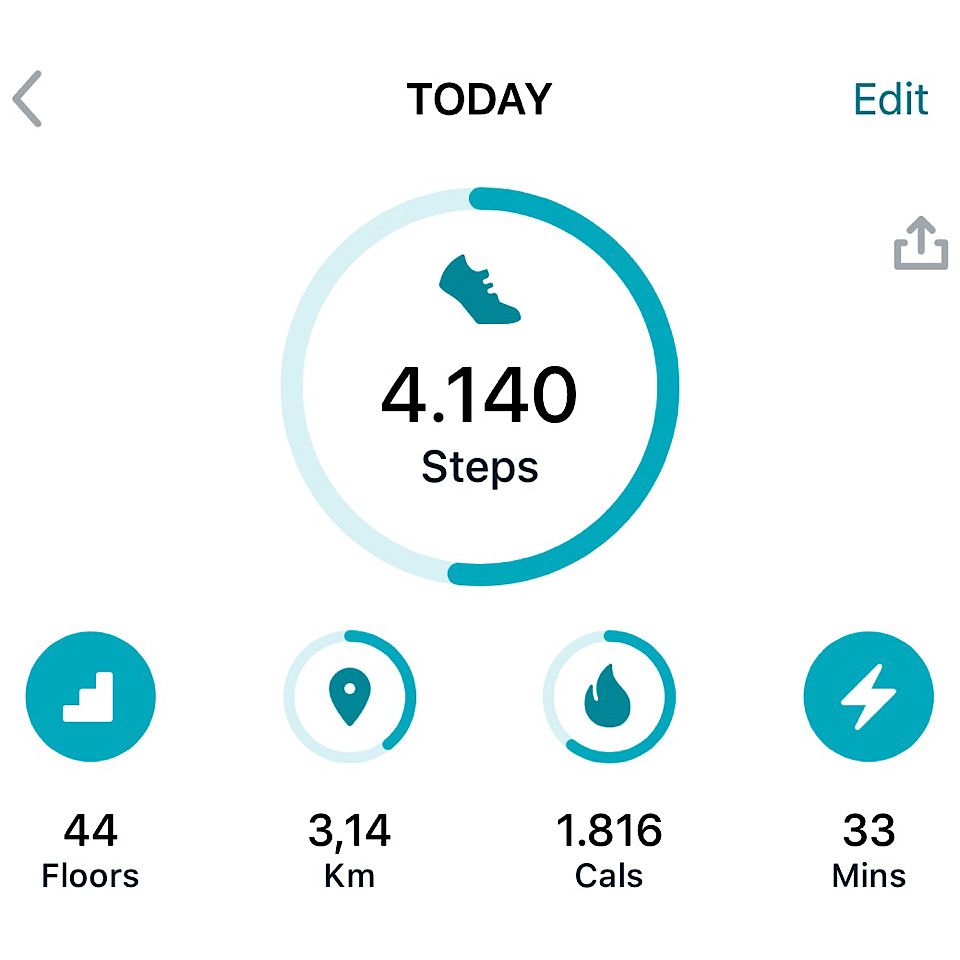Check the 1.816 Cals burned tile
The image size is (960, 960).
click(609, 696)
